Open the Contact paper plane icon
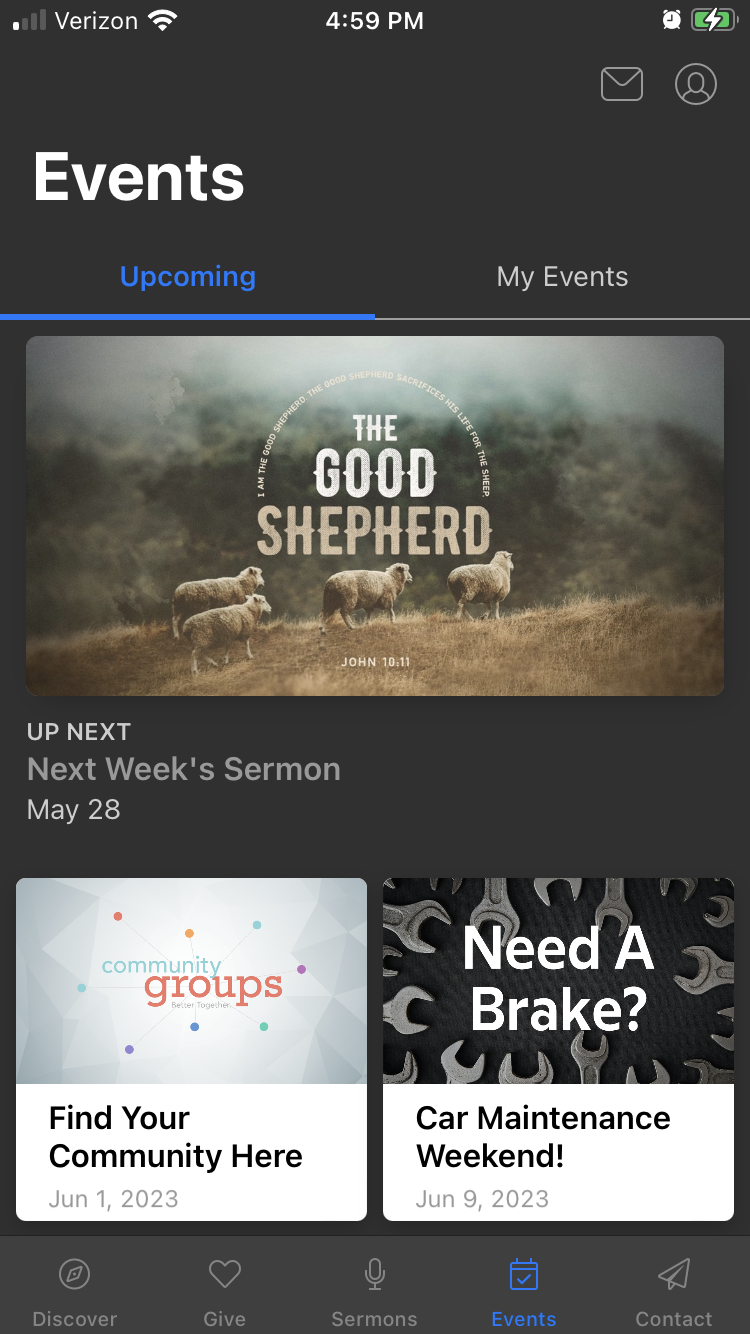Viewport: 750px width, 1334px height. point(673,1274)
